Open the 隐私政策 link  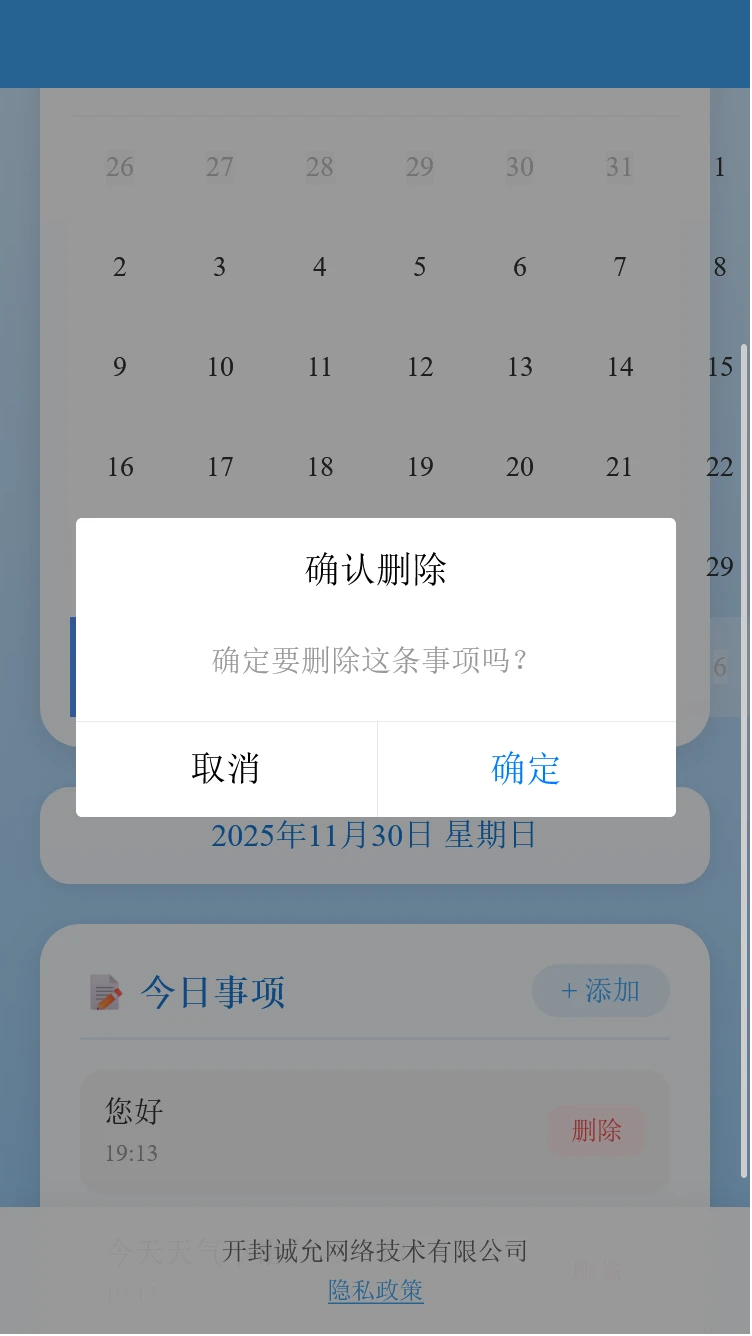click(376, 1291)
